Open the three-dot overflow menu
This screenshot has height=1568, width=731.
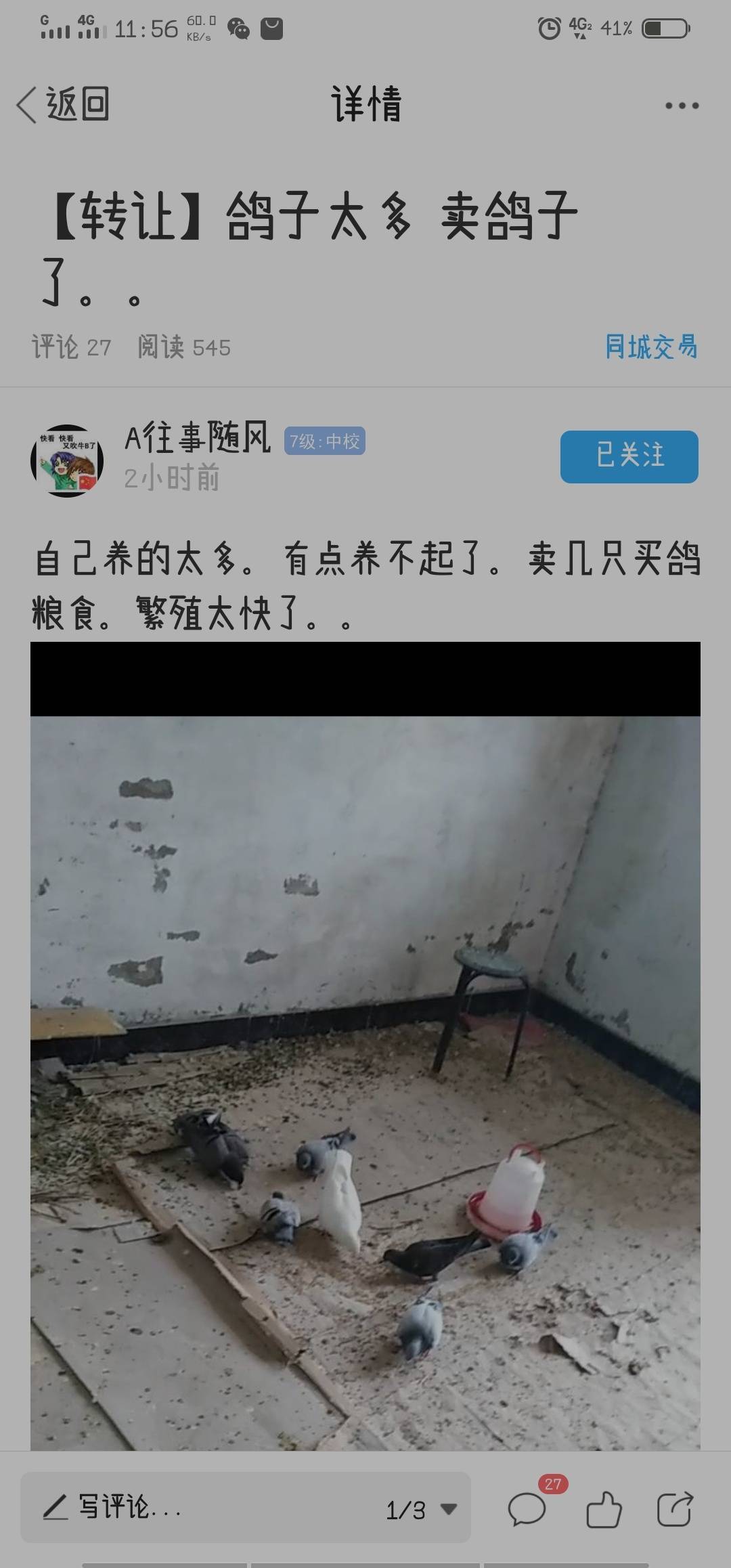681,106
